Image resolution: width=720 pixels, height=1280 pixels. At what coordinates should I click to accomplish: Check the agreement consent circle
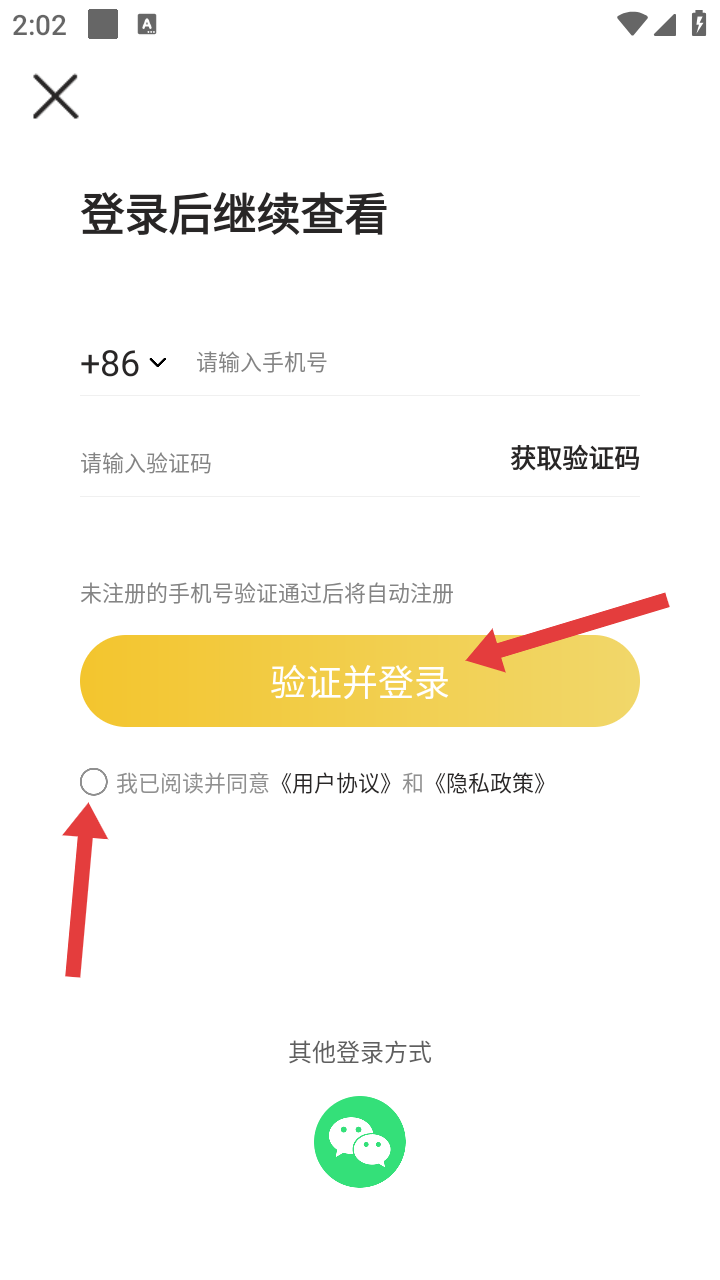pos(94,782)
